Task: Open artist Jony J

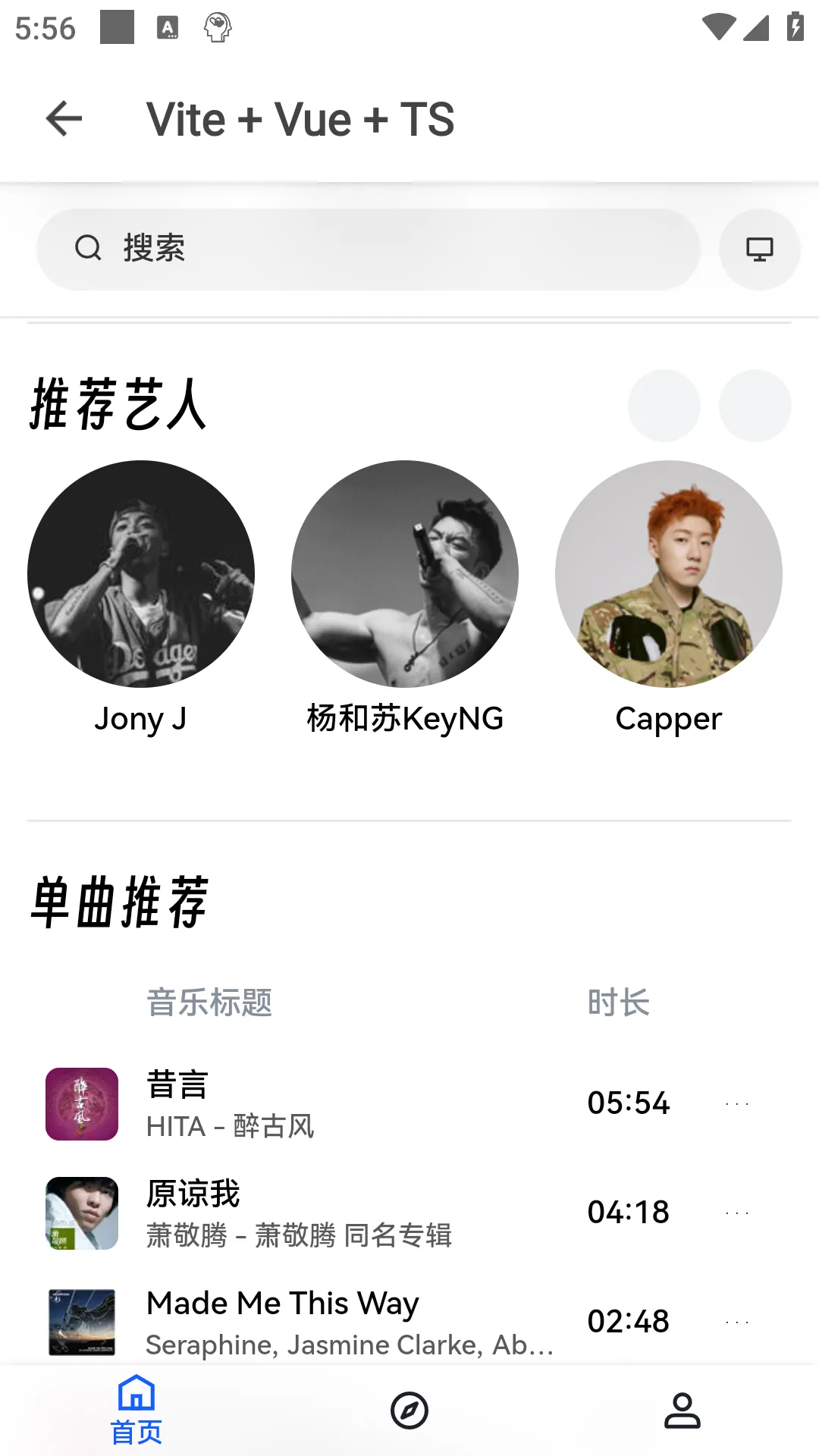Action: [x=141, y=574]
